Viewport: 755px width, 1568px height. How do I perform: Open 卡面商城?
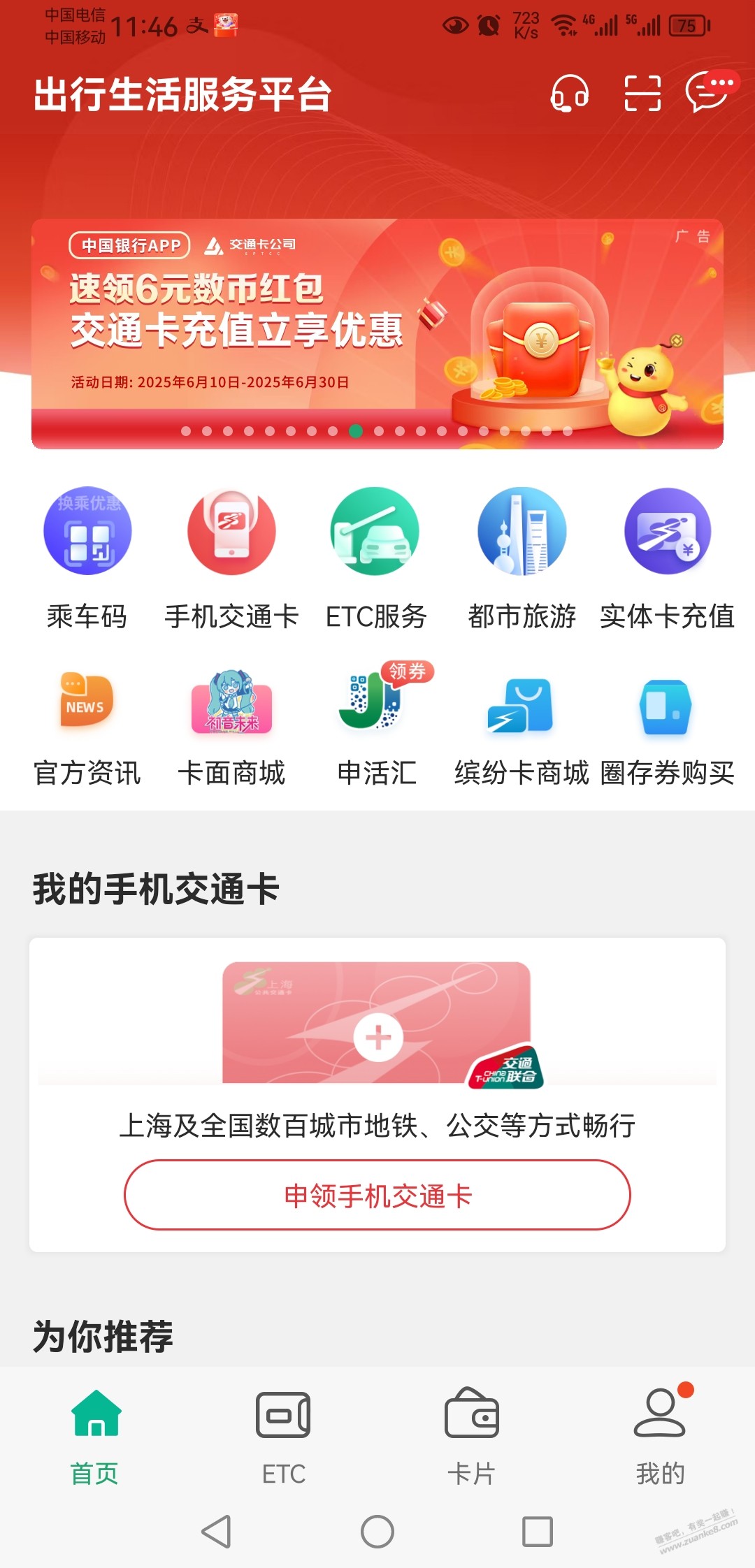pos(231,727)
